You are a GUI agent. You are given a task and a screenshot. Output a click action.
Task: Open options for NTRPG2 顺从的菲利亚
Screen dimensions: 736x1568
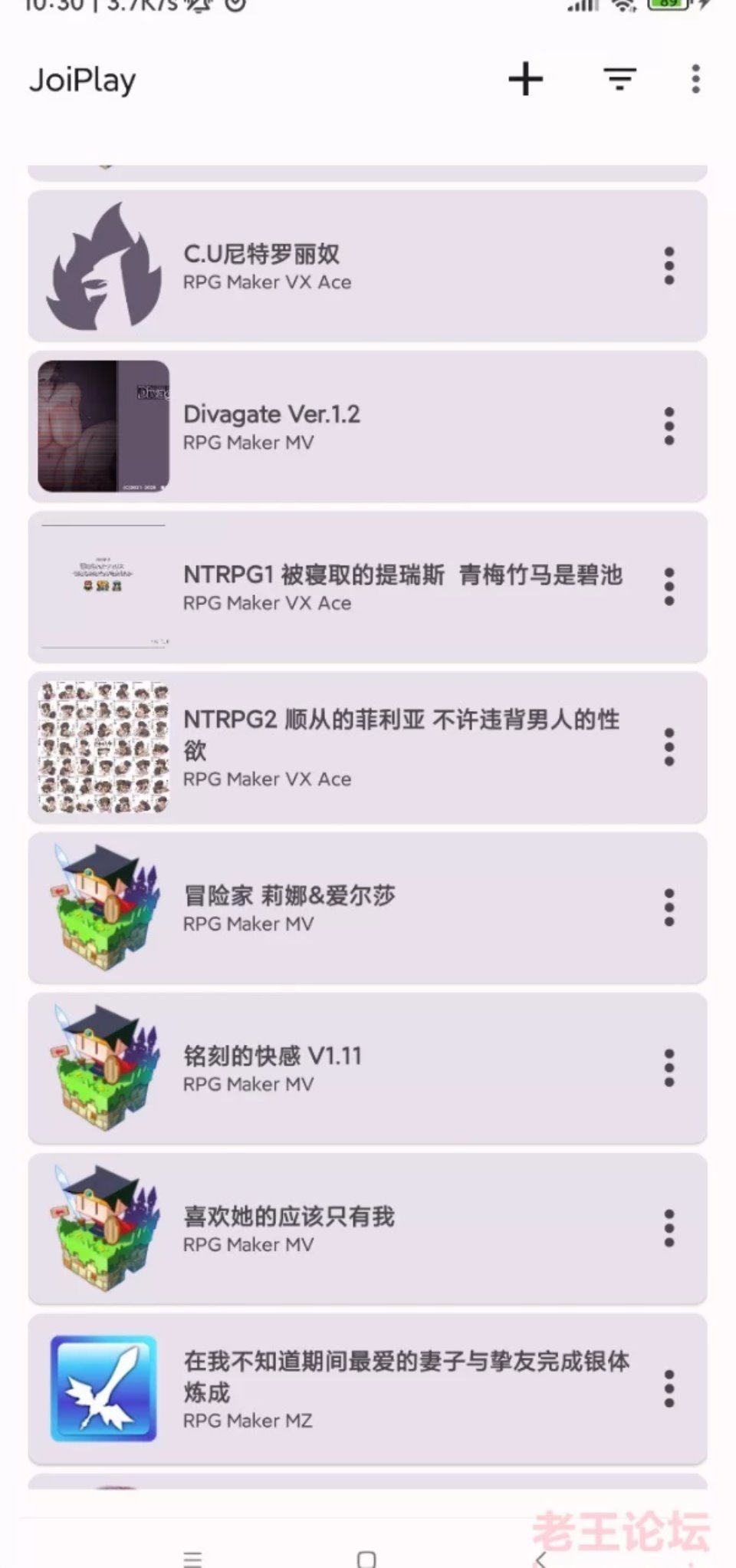click(669, 747)
